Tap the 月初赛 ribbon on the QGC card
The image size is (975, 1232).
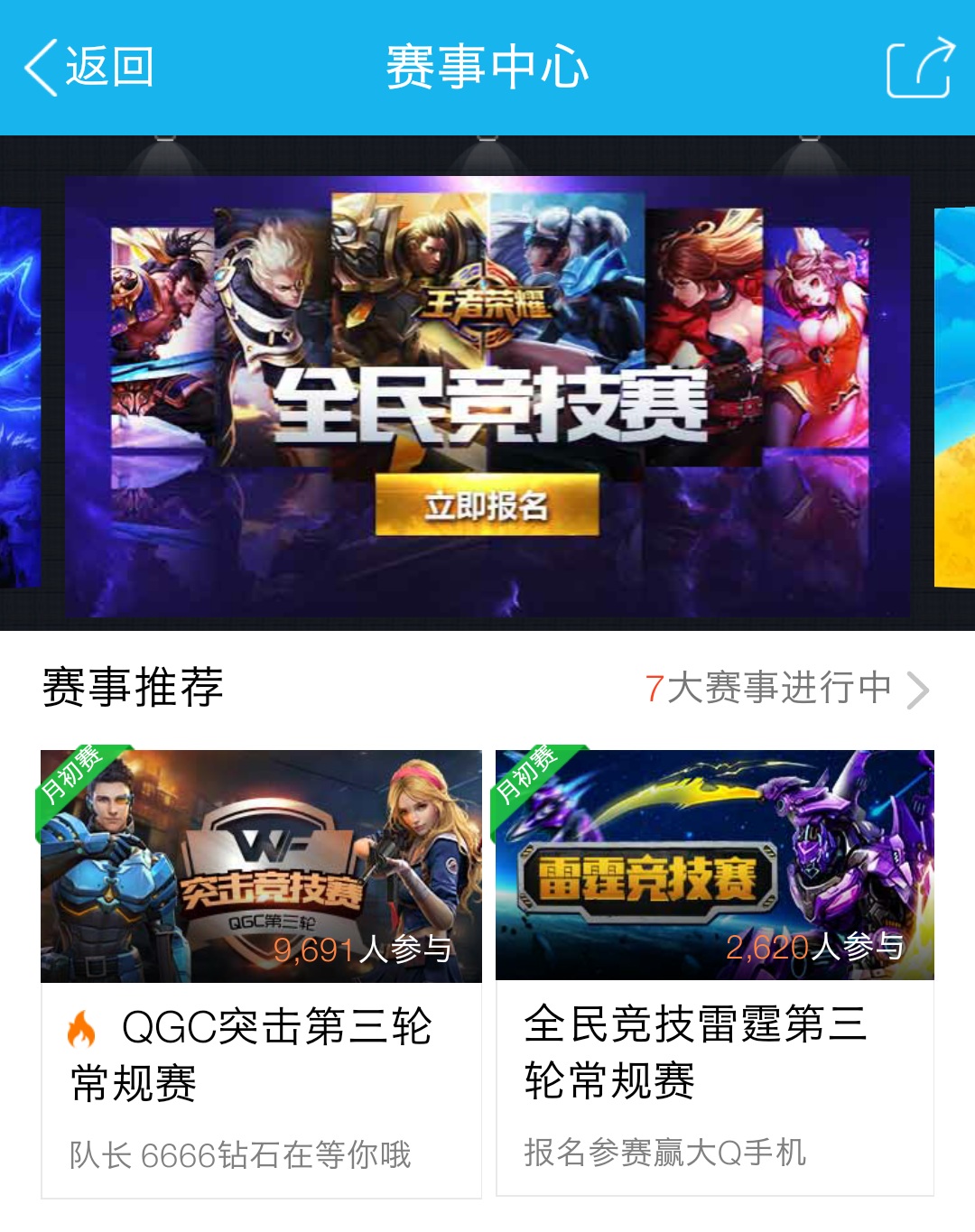tap(75, 776)
